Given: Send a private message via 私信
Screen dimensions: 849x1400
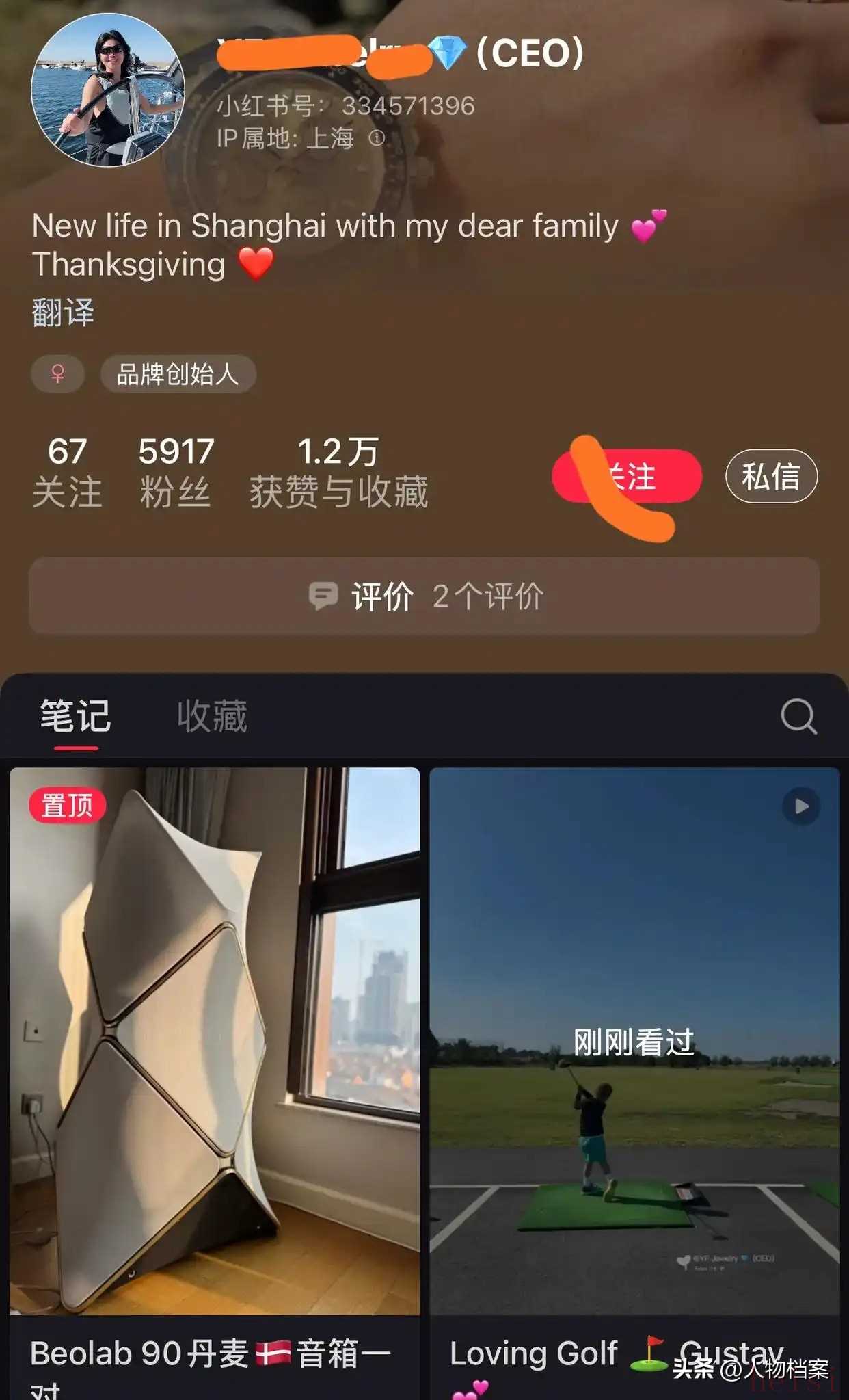Looking at the screenshot, I should click(x=770, y=476).
